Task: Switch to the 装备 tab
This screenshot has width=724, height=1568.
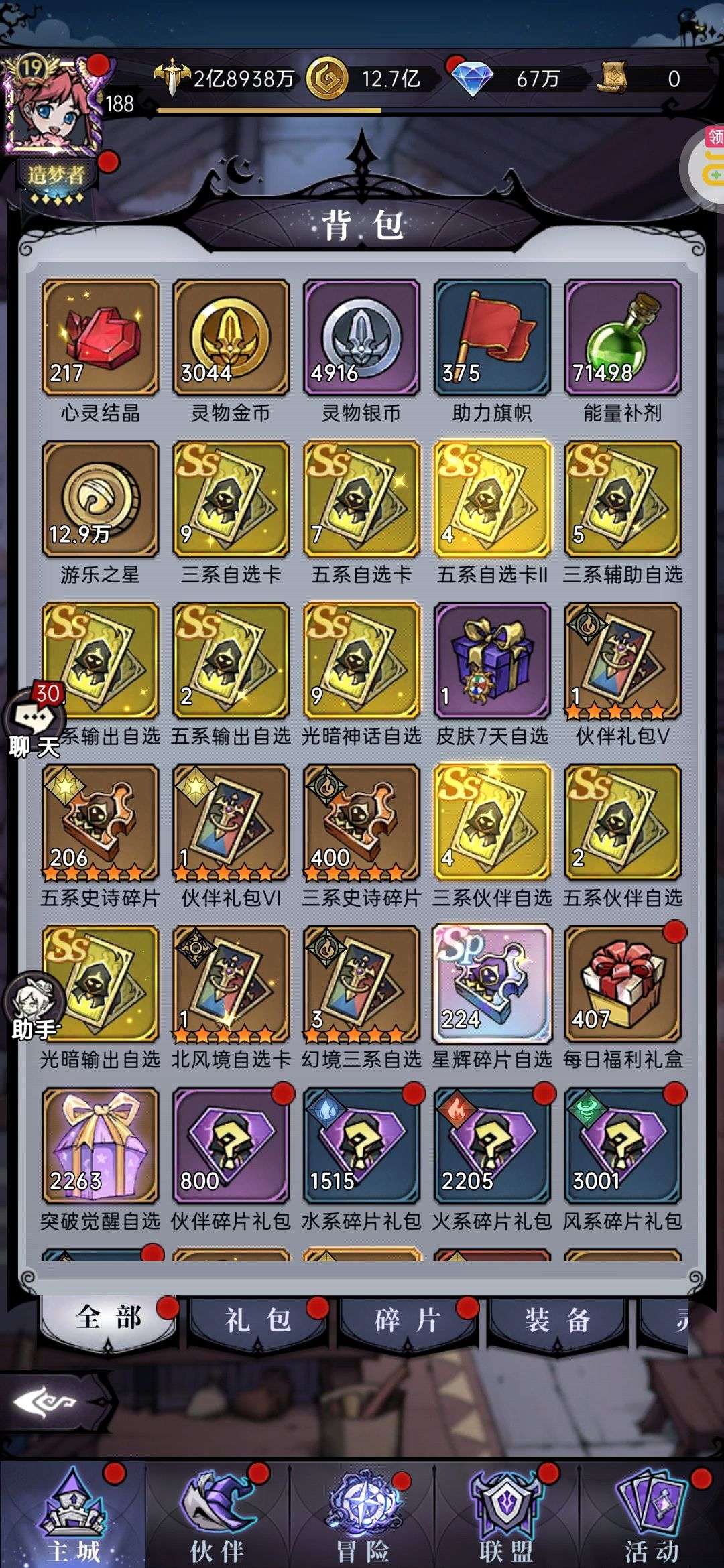Action: pyautogui.click(x=558, y=1321)
